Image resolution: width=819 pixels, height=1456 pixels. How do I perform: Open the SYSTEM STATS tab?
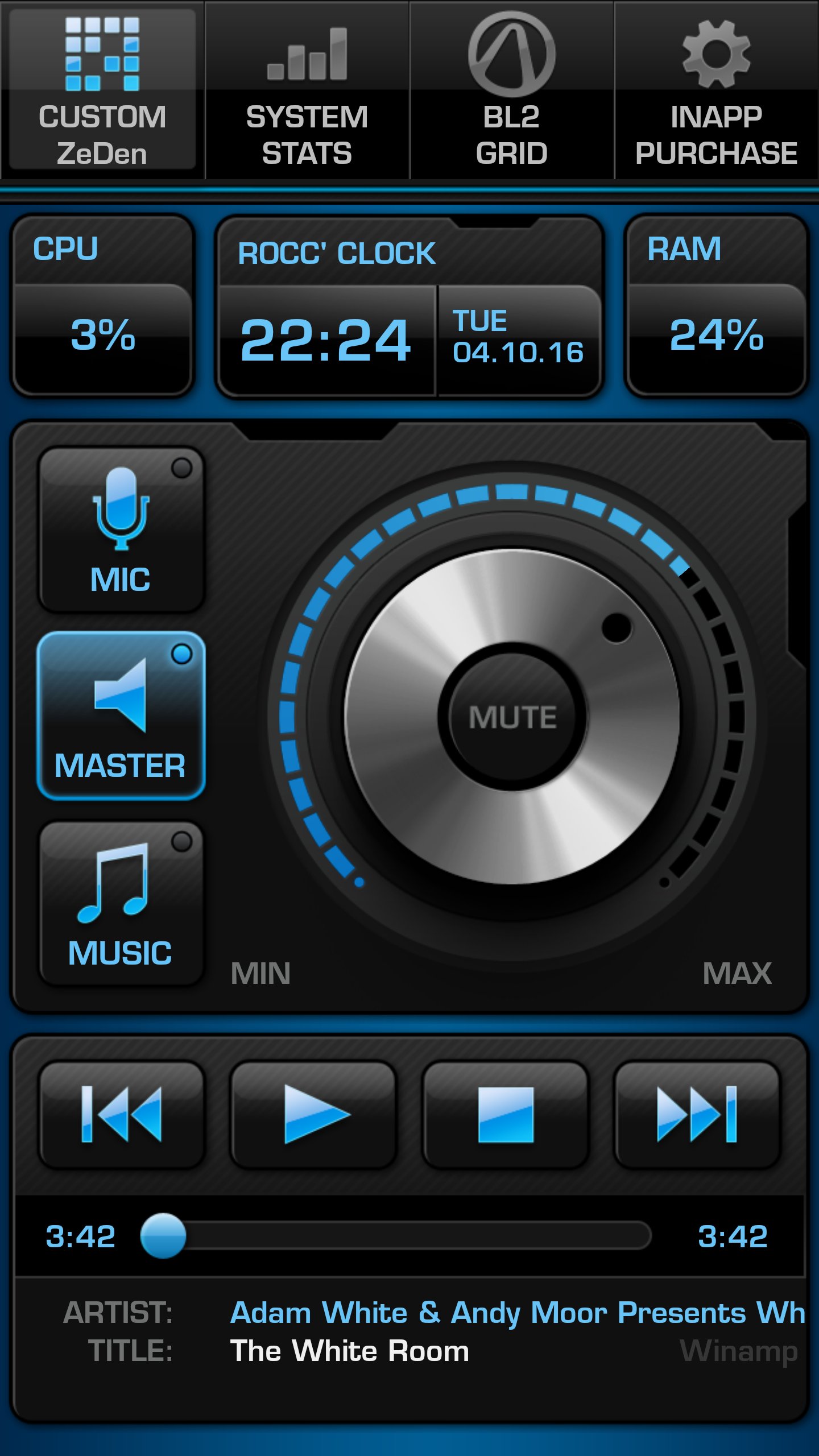pos(307,91)
